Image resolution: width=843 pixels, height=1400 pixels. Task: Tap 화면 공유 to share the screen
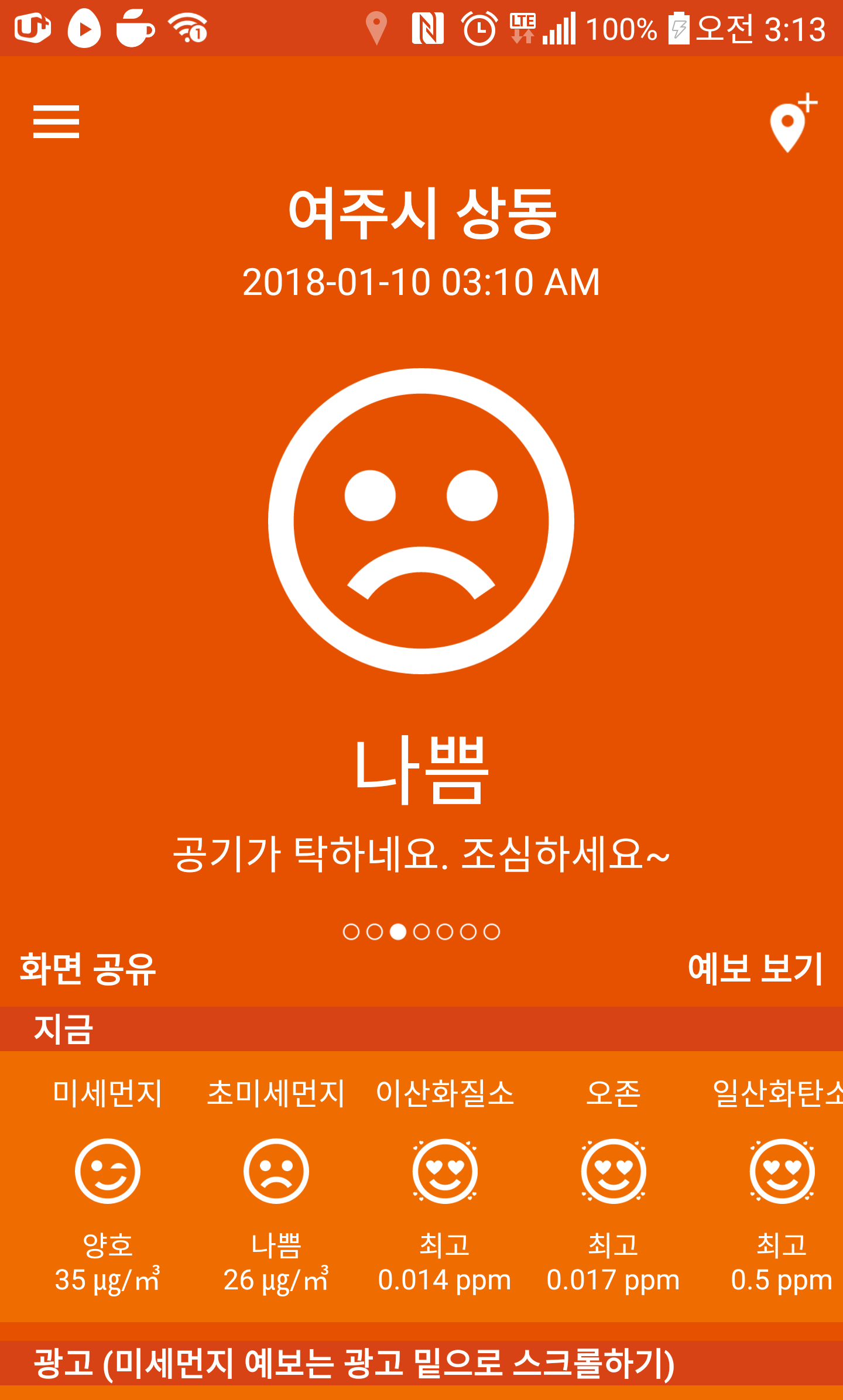(88, 969)
